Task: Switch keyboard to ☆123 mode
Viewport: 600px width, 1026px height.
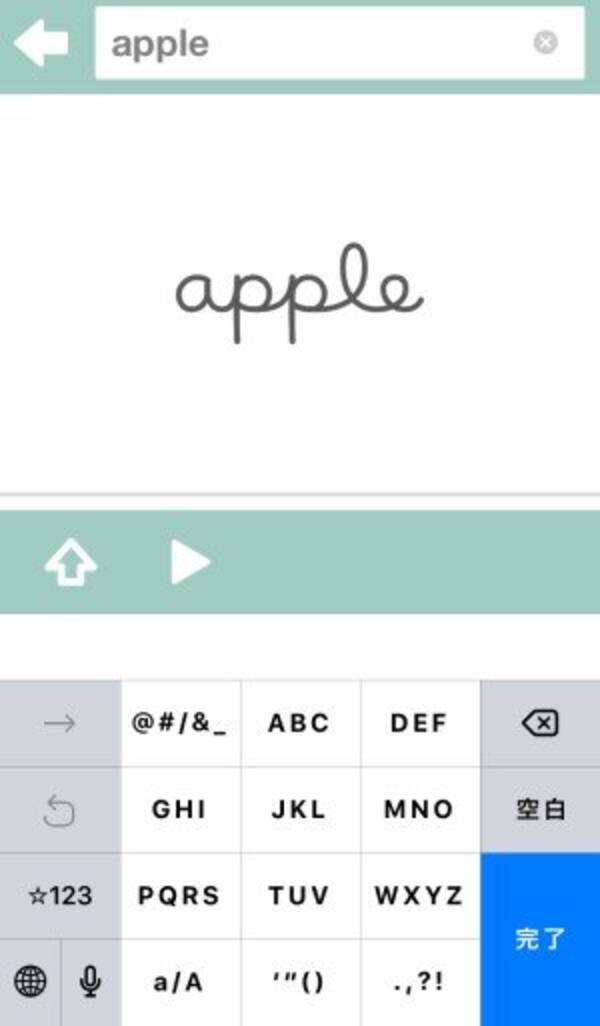Action: click(60, 896)
